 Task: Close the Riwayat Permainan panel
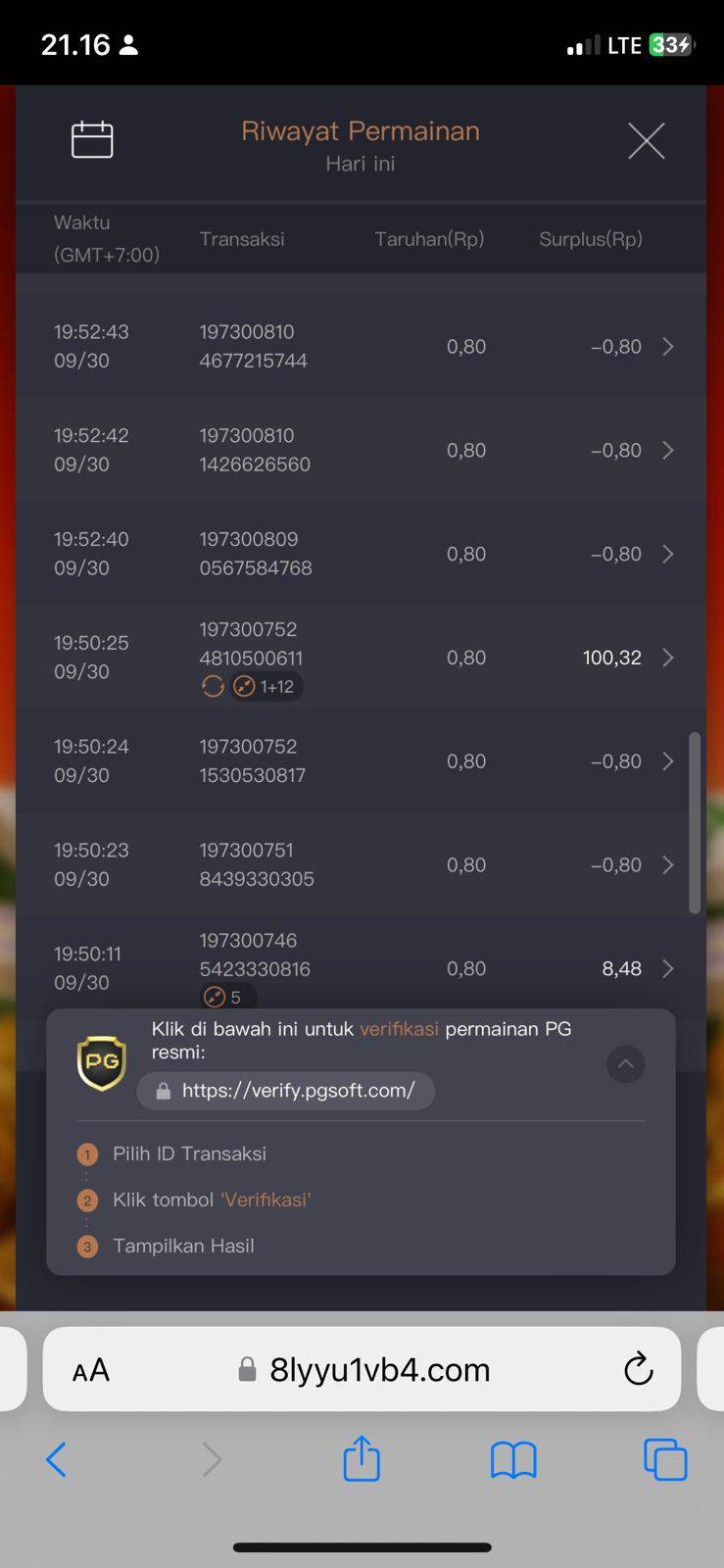[x=647, y=141]
